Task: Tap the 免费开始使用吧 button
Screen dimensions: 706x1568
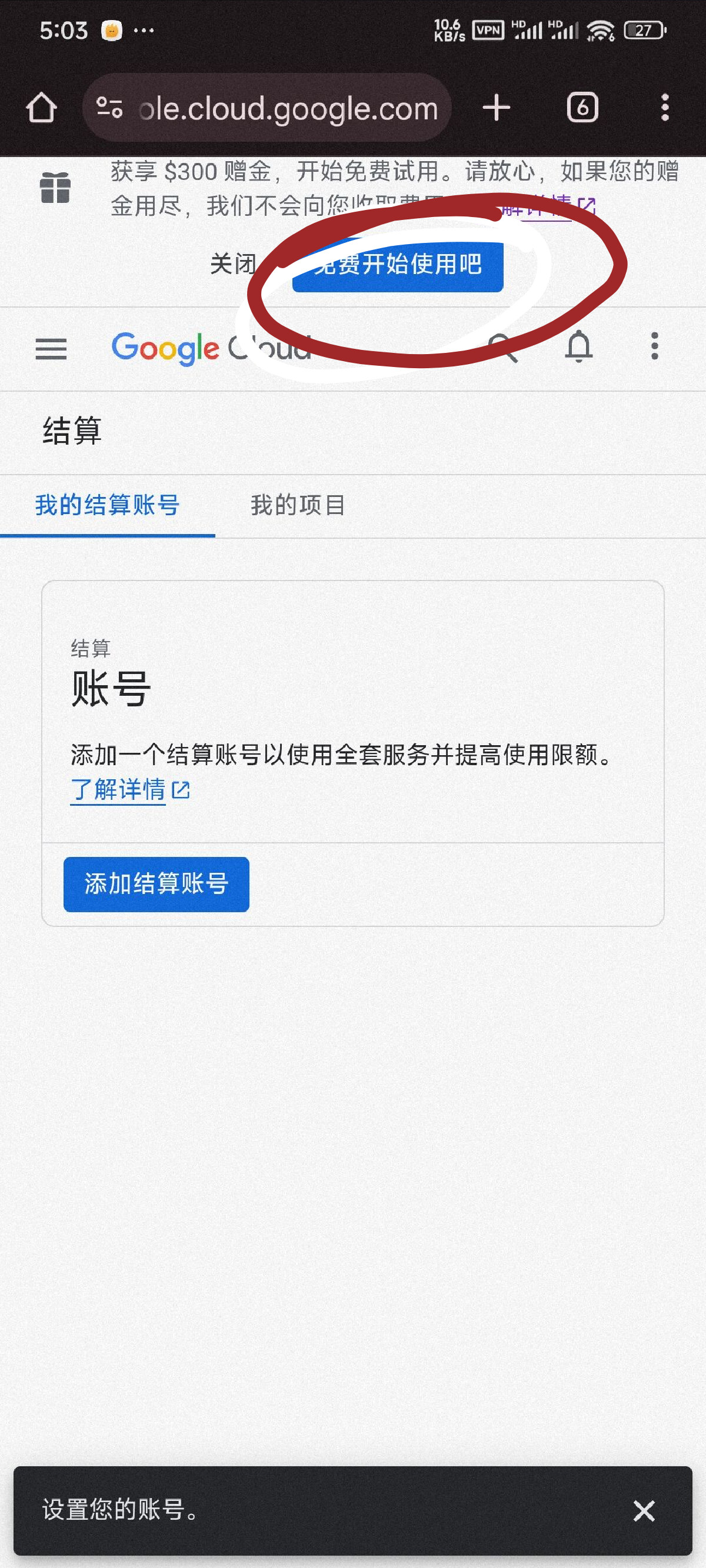Action: (x=398, y=265)
